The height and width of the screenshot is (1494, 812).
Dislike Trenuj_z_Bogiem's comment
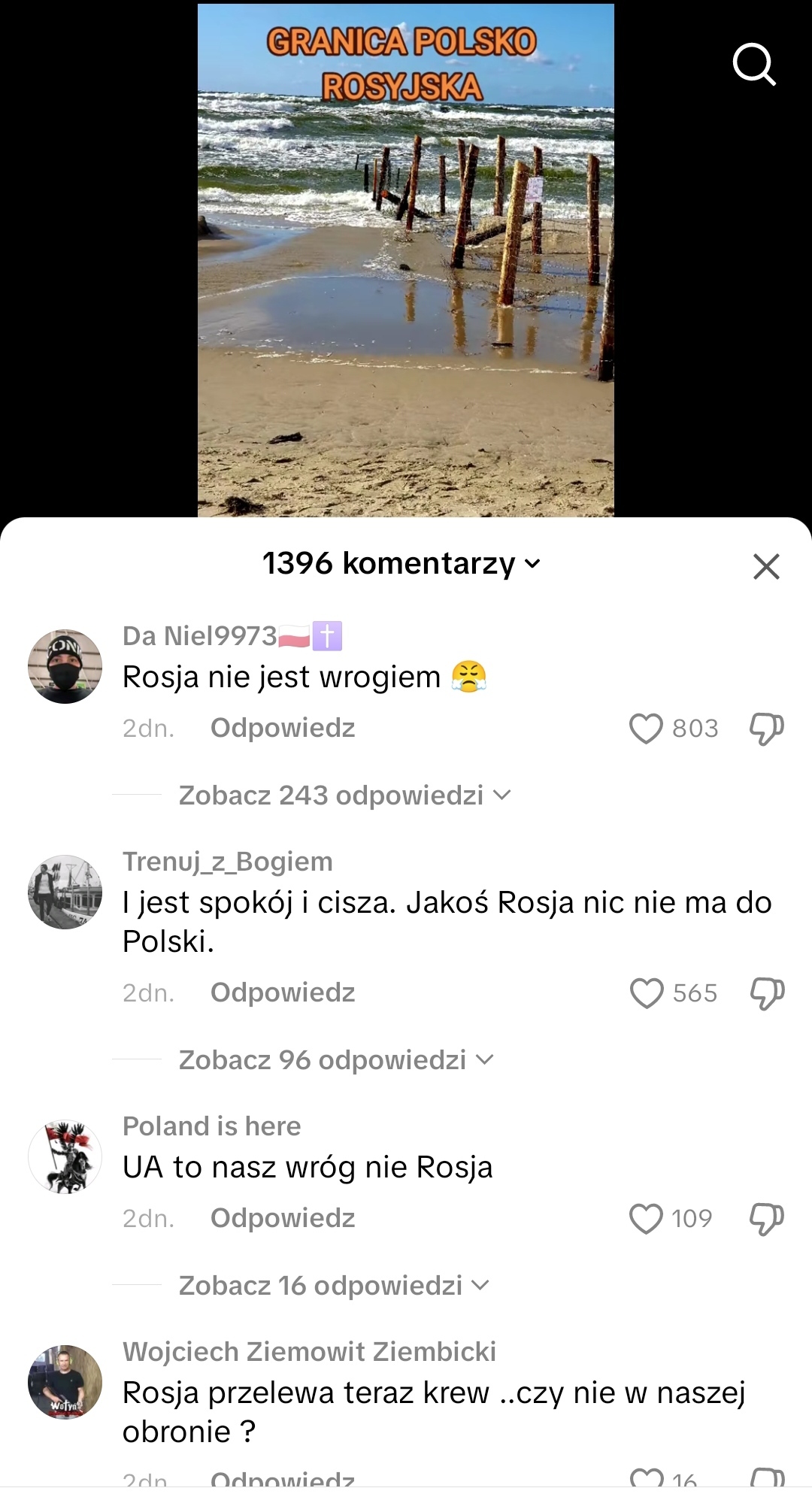(766, 992)
